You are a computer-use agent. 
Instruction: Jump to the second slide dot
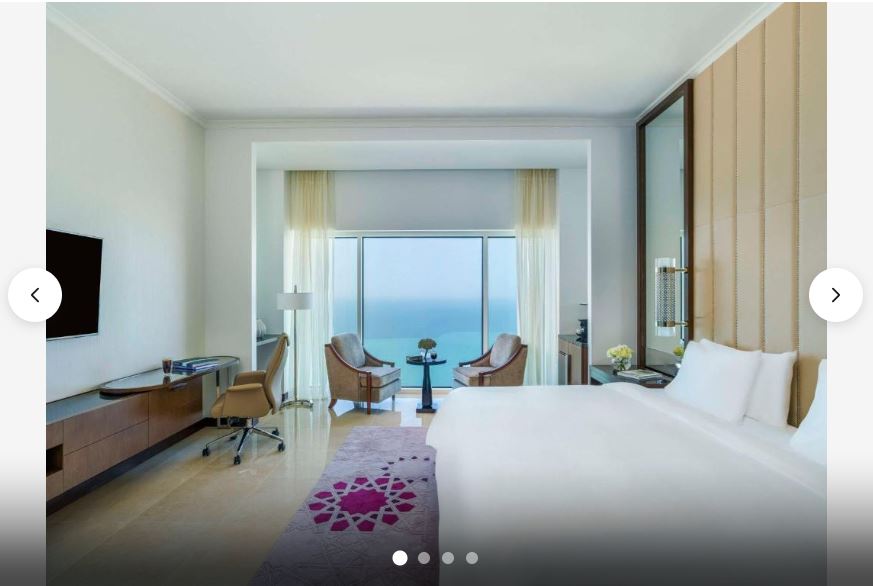[424, 558]
